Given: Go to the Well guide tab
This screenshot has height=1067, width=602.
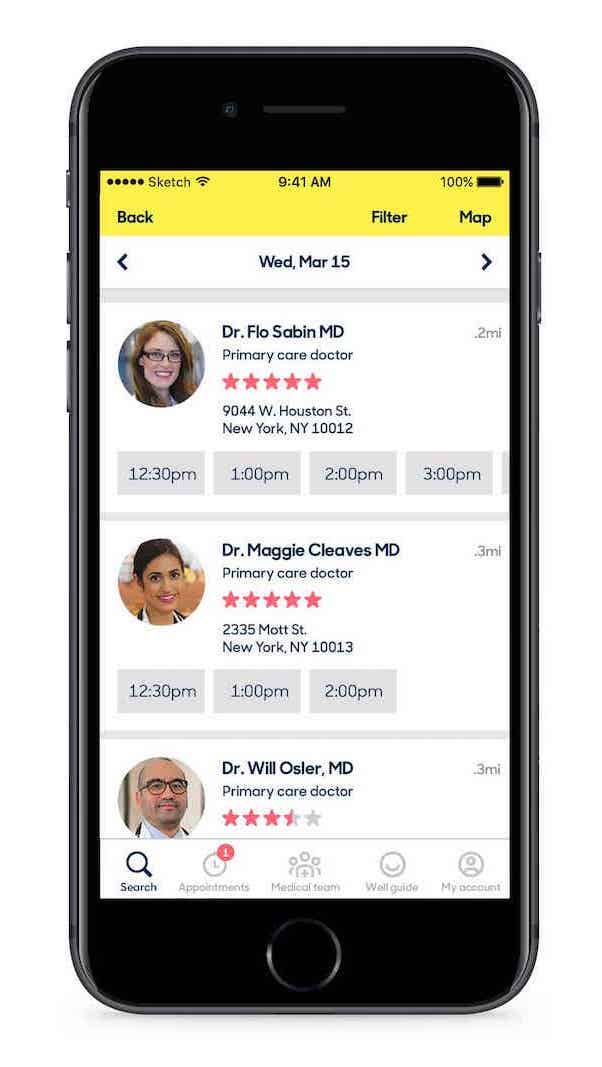Looking at the screenshot, I should (x=392, y=872).
